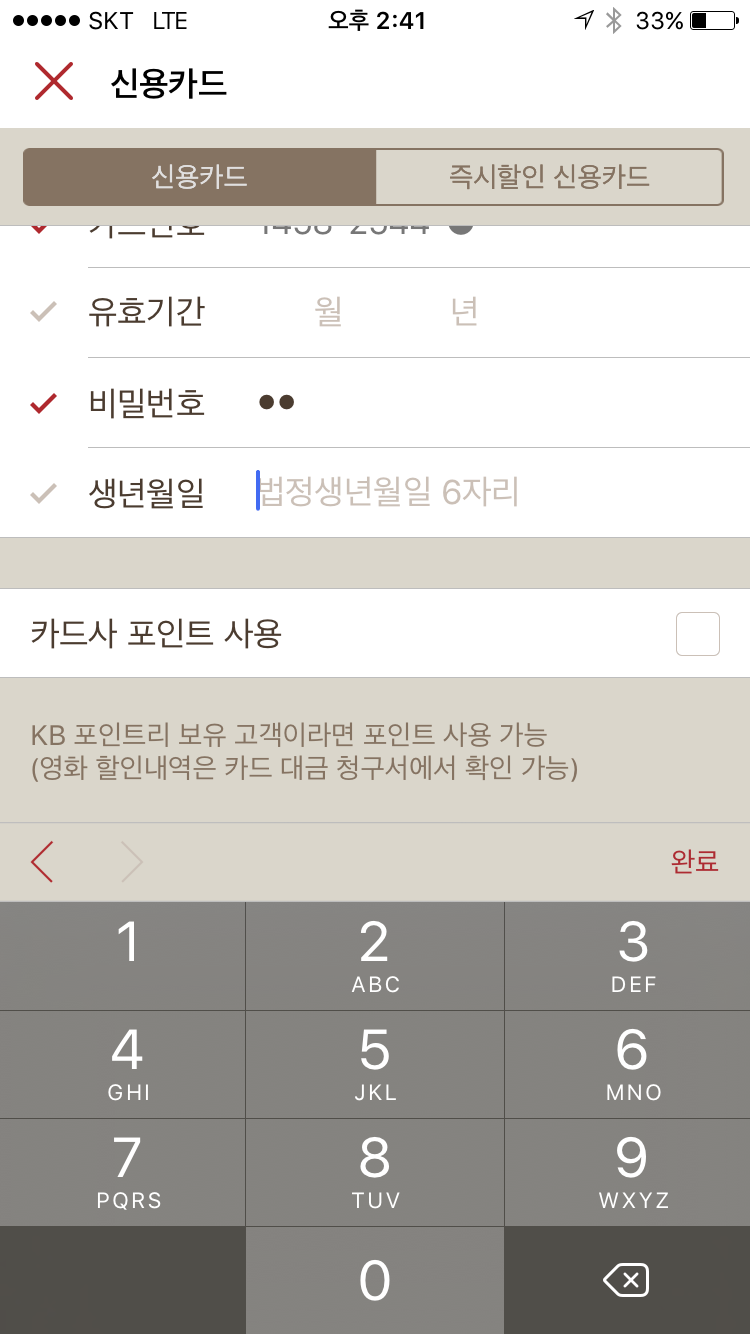Viewport: 750px width, 1334px height.
Task: Open the 년 expiration year selector
Action: pyautogui.click(x=463, y=311)
